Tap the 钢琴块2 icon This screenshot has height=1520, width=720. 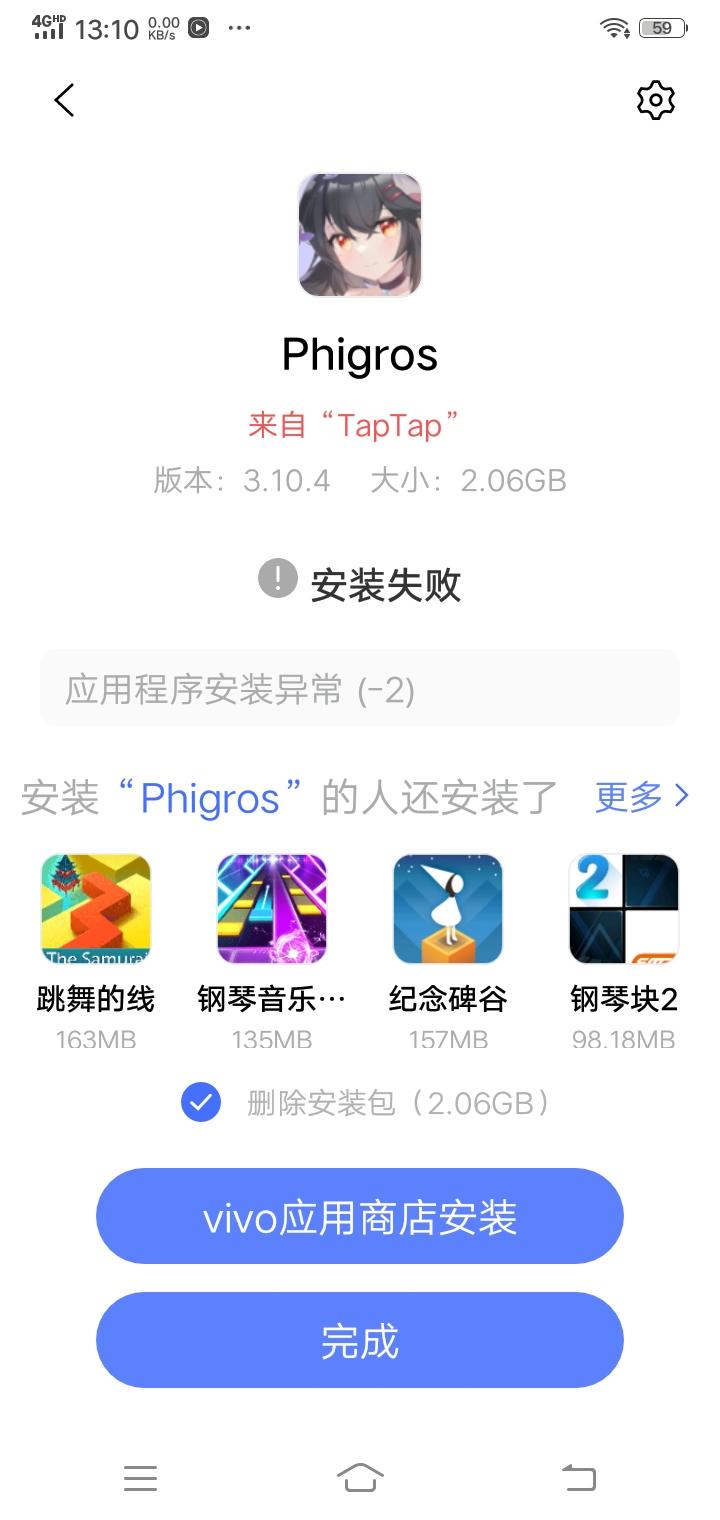624,908
